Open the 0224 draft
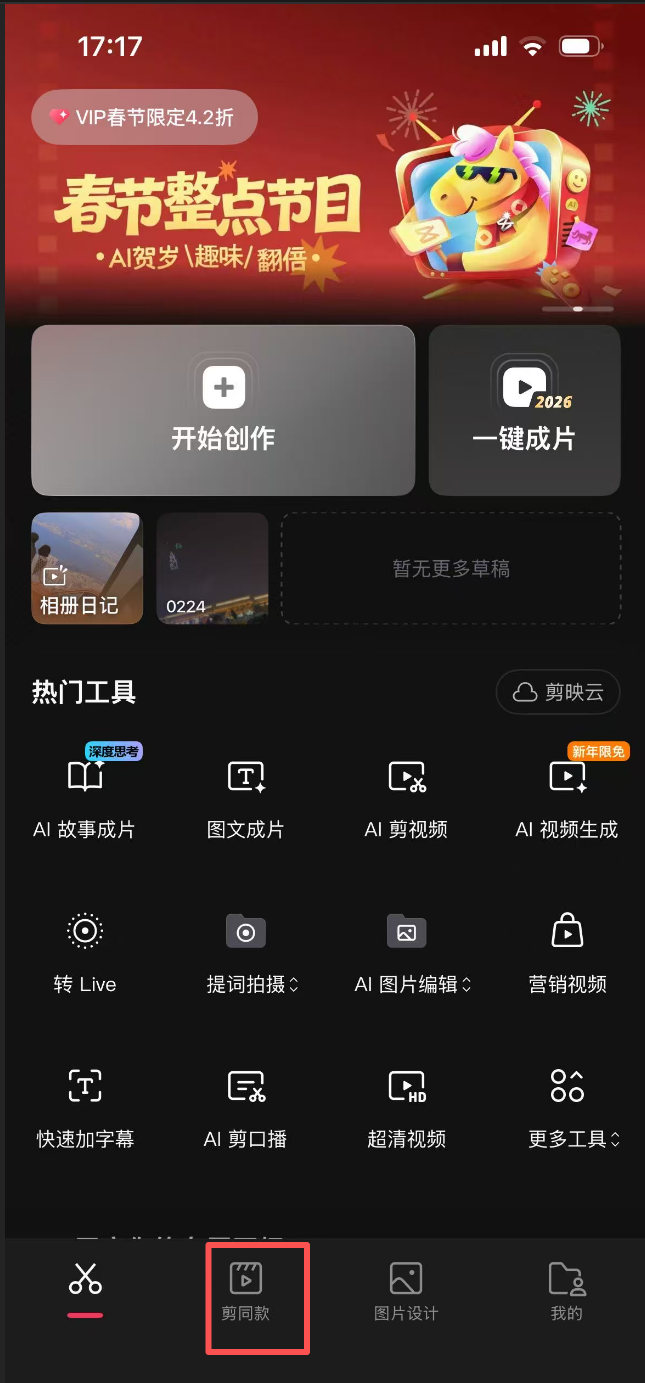This screenshot has width=645, height=1383. pyautogui.click(x=212, y=568)
